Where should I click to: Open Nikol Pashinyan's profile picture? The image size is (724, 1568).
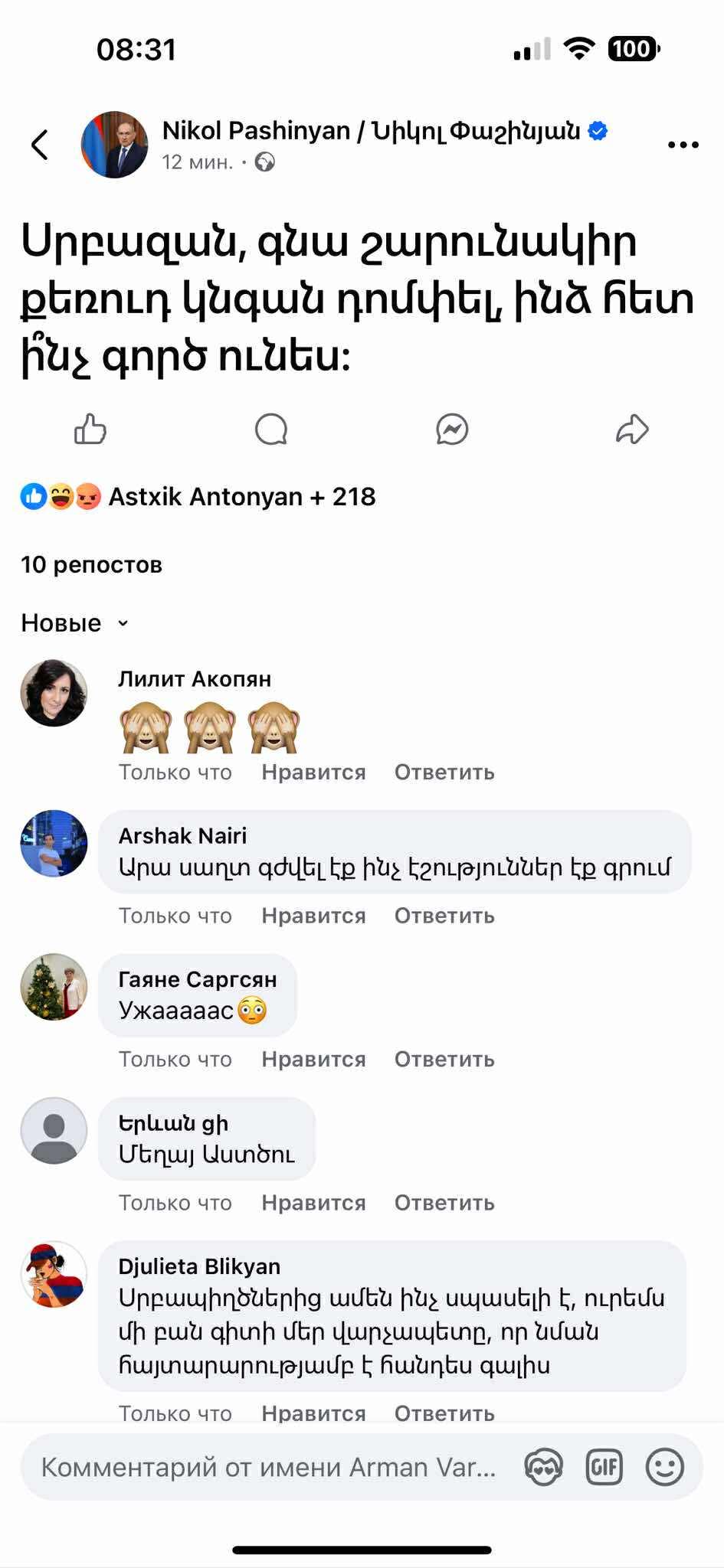pyautogui.click(x=115, y=144)
